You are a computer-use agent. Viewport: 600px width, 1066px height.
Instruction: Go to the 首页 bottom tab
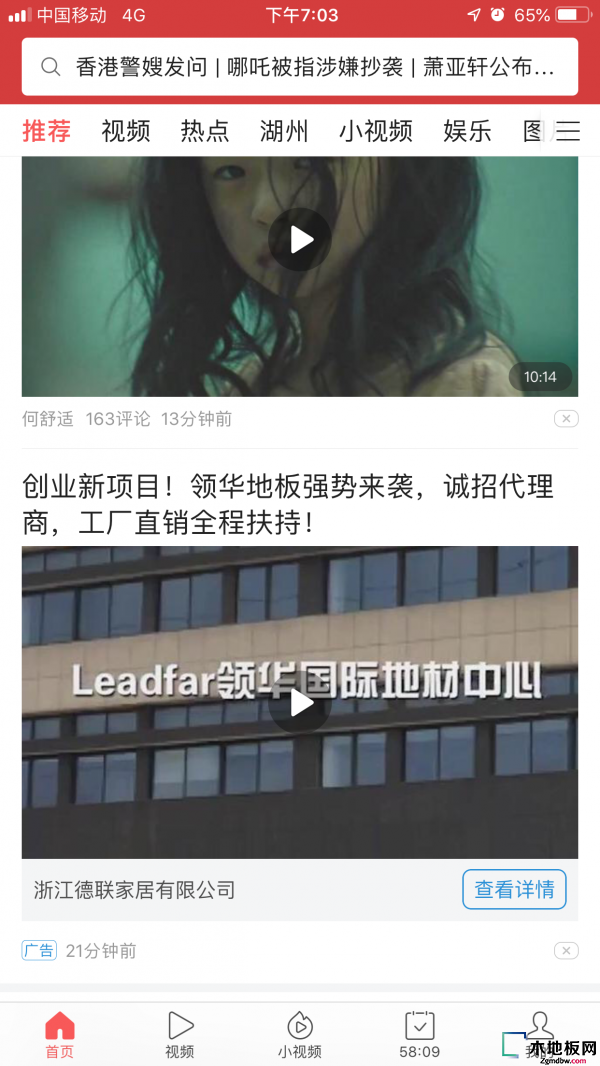tap(60, 1035)
